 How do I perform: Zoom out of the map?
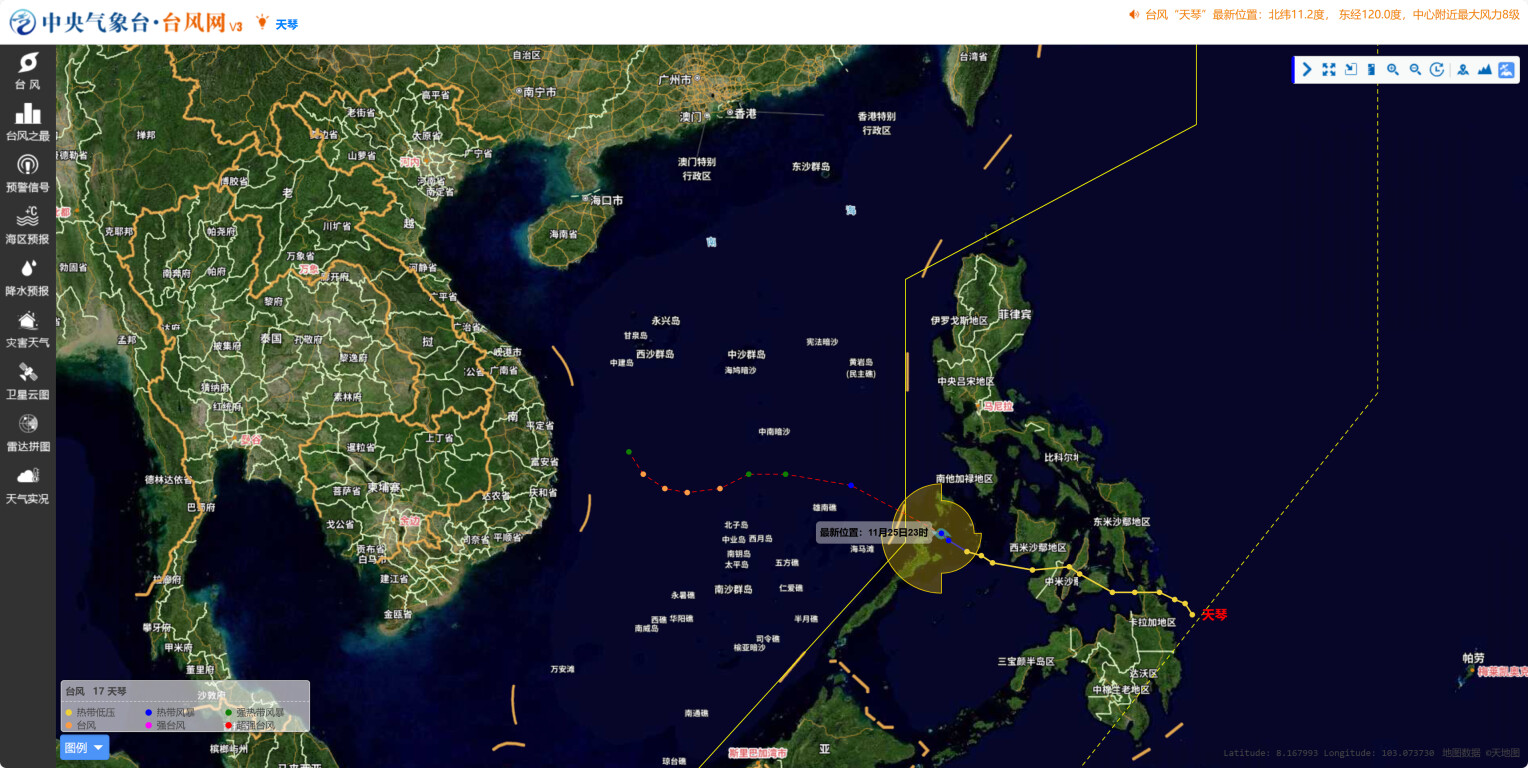[x=1415, y=70]
